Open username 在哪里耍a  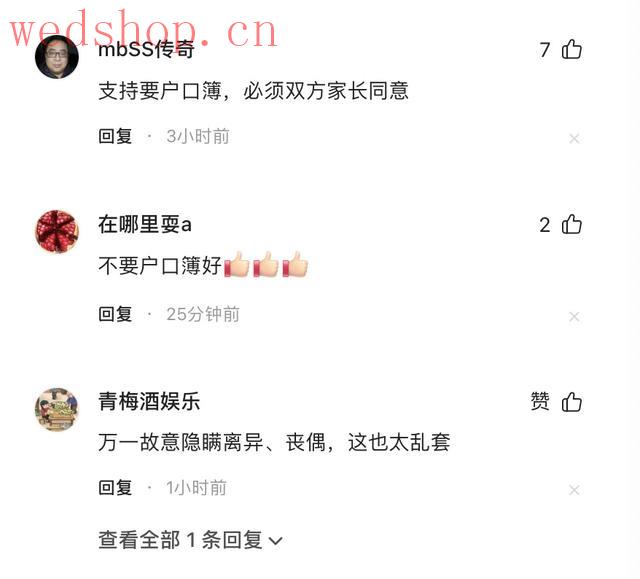(x=145, y=224)
